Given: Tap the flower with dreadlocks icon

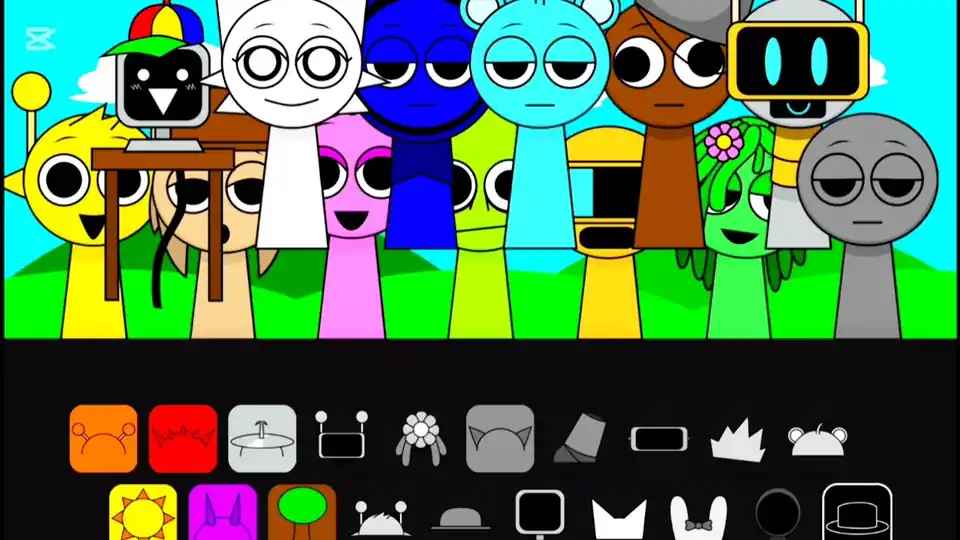Looking at the screenshot, I should click(x=420, y=438).
